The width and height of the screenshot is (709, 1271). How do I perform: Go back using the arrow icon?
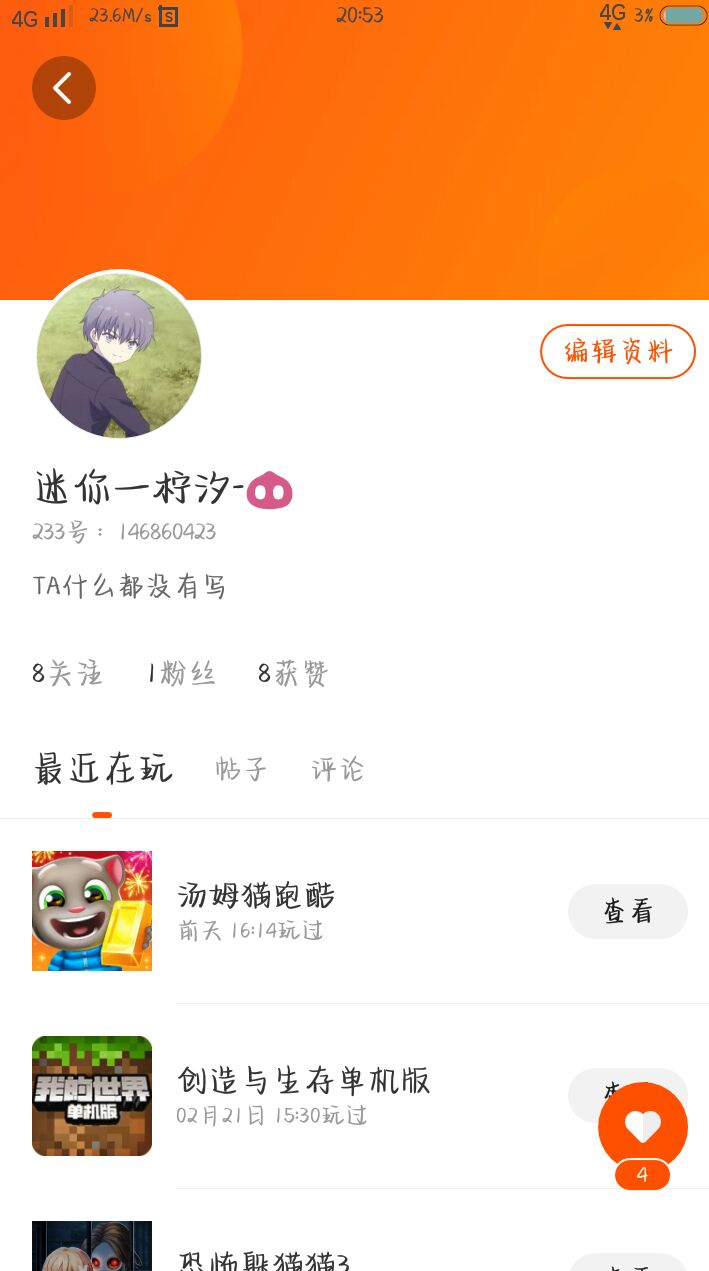[63, 88]
